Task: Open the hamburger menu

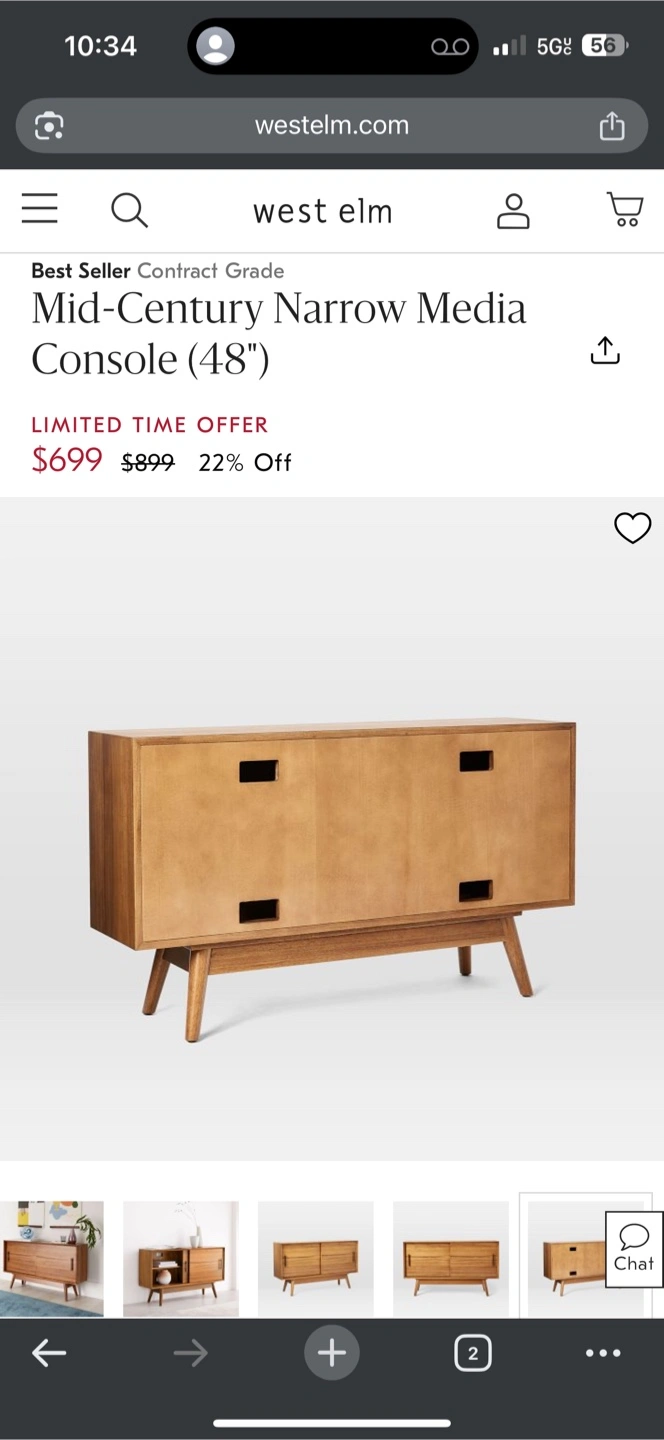Action: click(40, 209)
